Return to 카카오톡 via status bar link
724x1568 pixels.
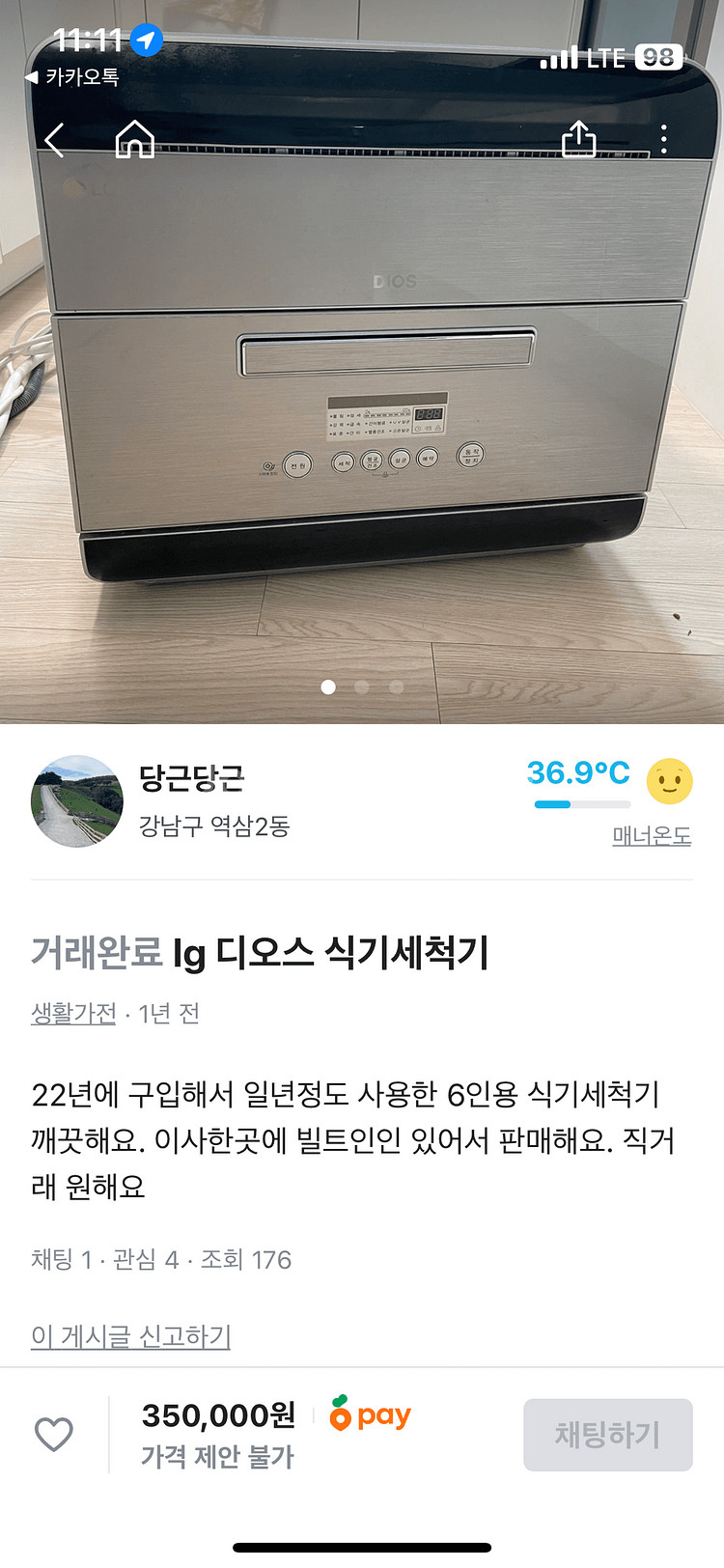coord(72,76)
